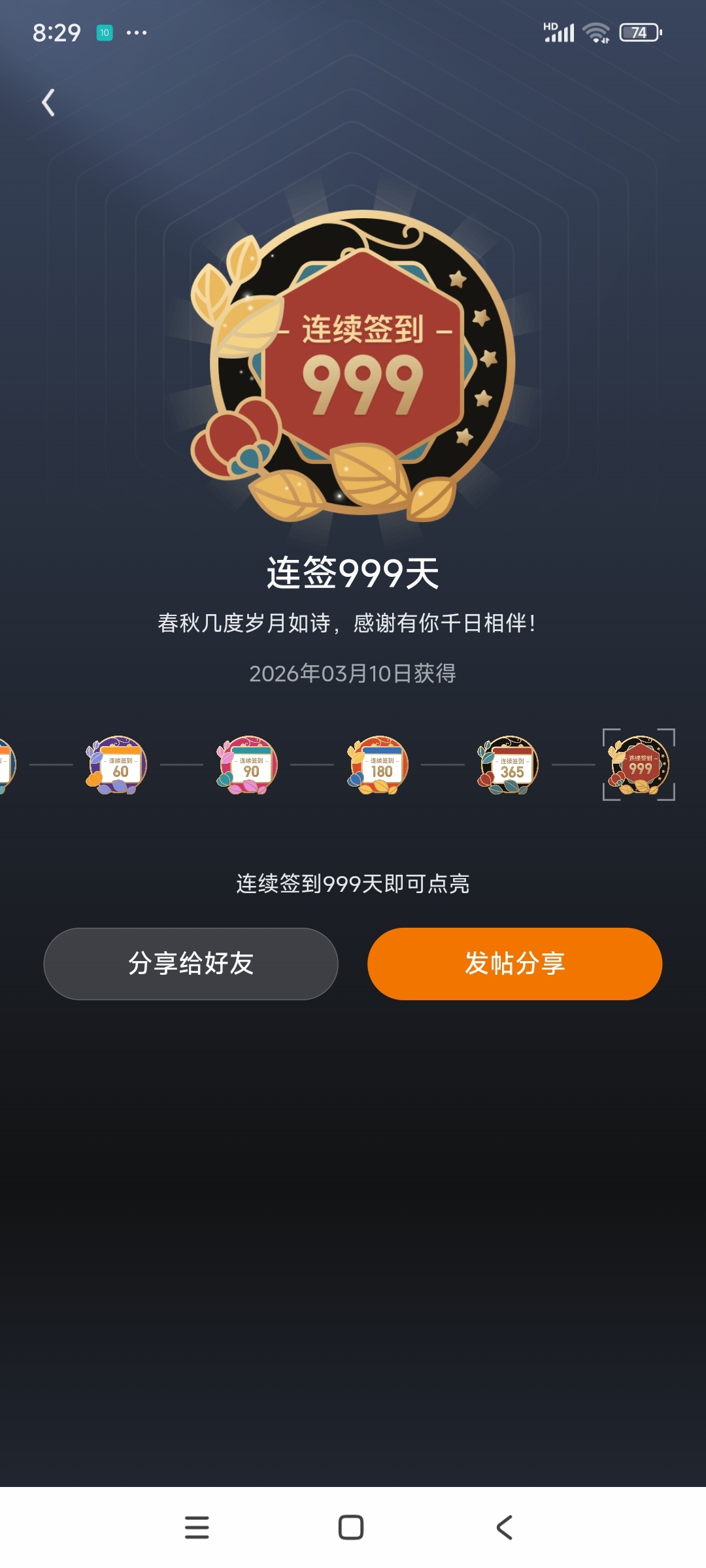Tap 分享给好友 button
Screen dimensions: 706x1568
pyautogui.click(x=191, y=964)
